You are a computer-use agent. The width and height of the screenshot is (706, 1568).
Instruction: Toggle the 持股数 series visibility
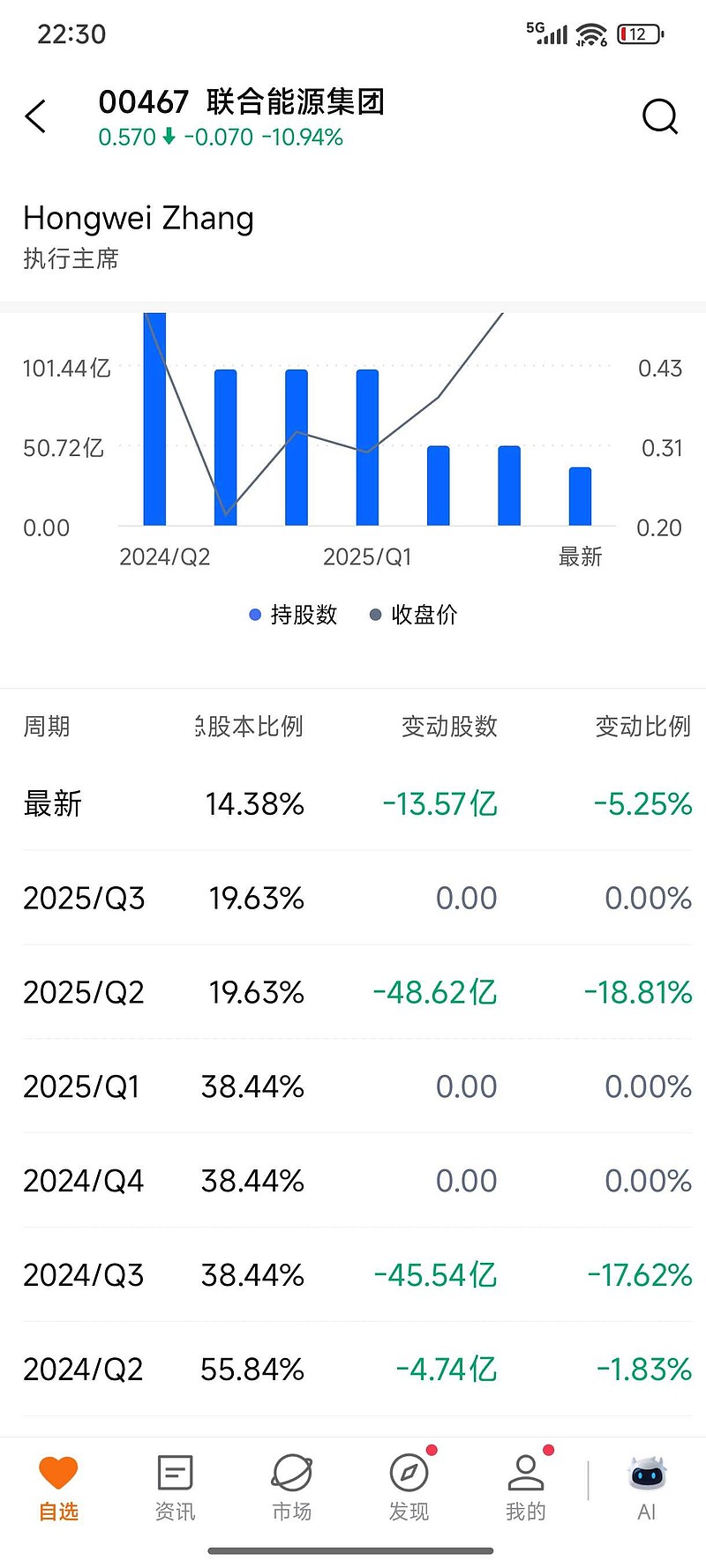[294, 615]
